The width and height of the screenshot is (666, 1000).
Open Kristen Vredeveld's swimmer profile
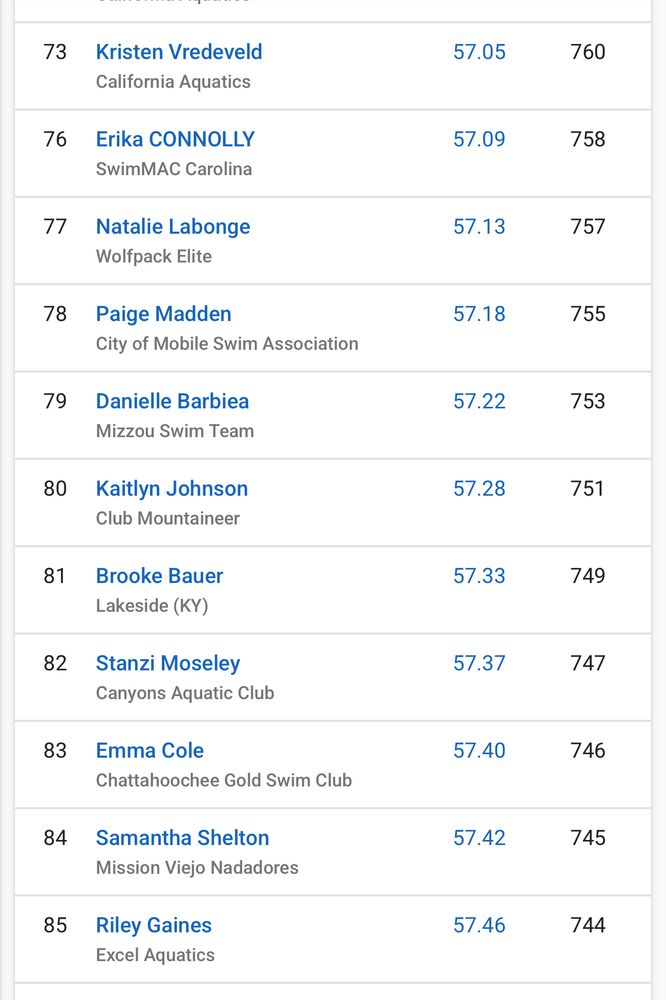tap(179, 52)
